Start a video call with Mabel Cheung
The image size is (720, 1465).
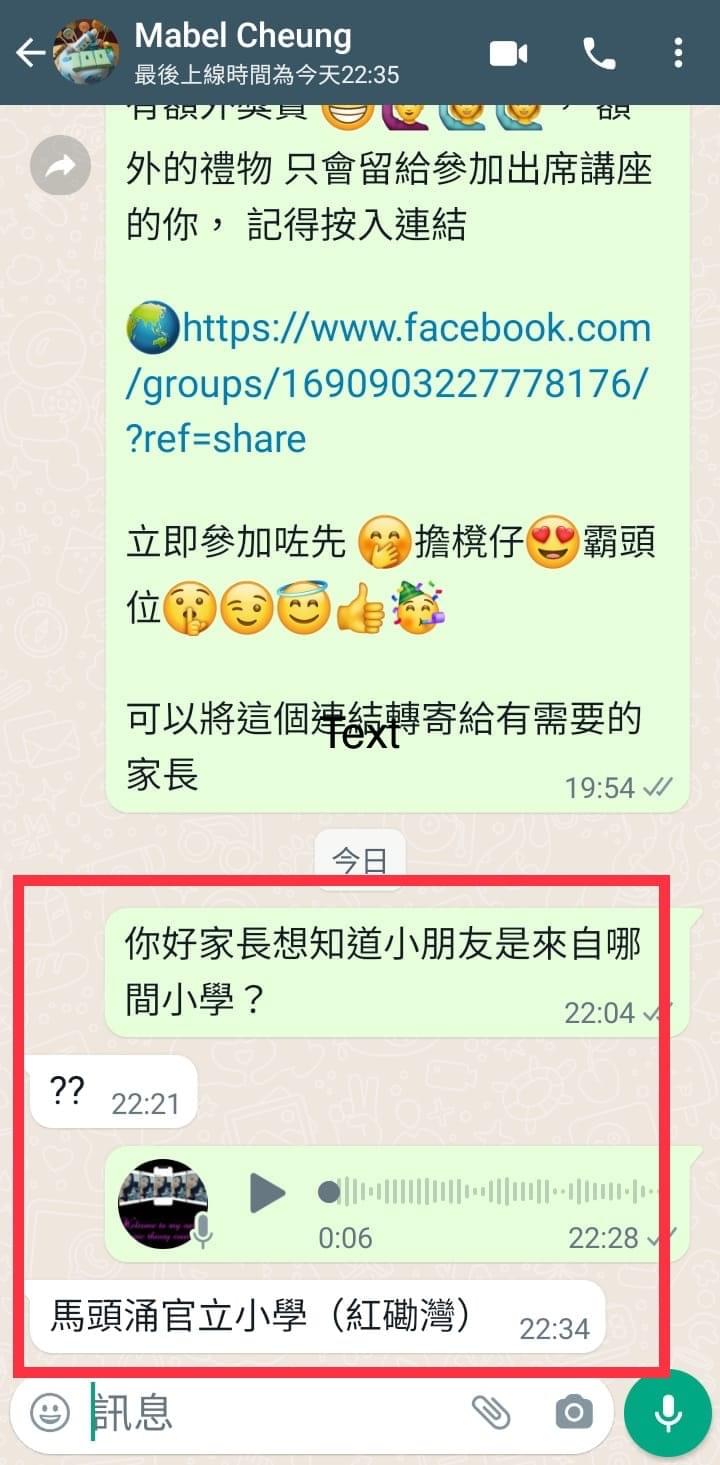click(508, 53)
